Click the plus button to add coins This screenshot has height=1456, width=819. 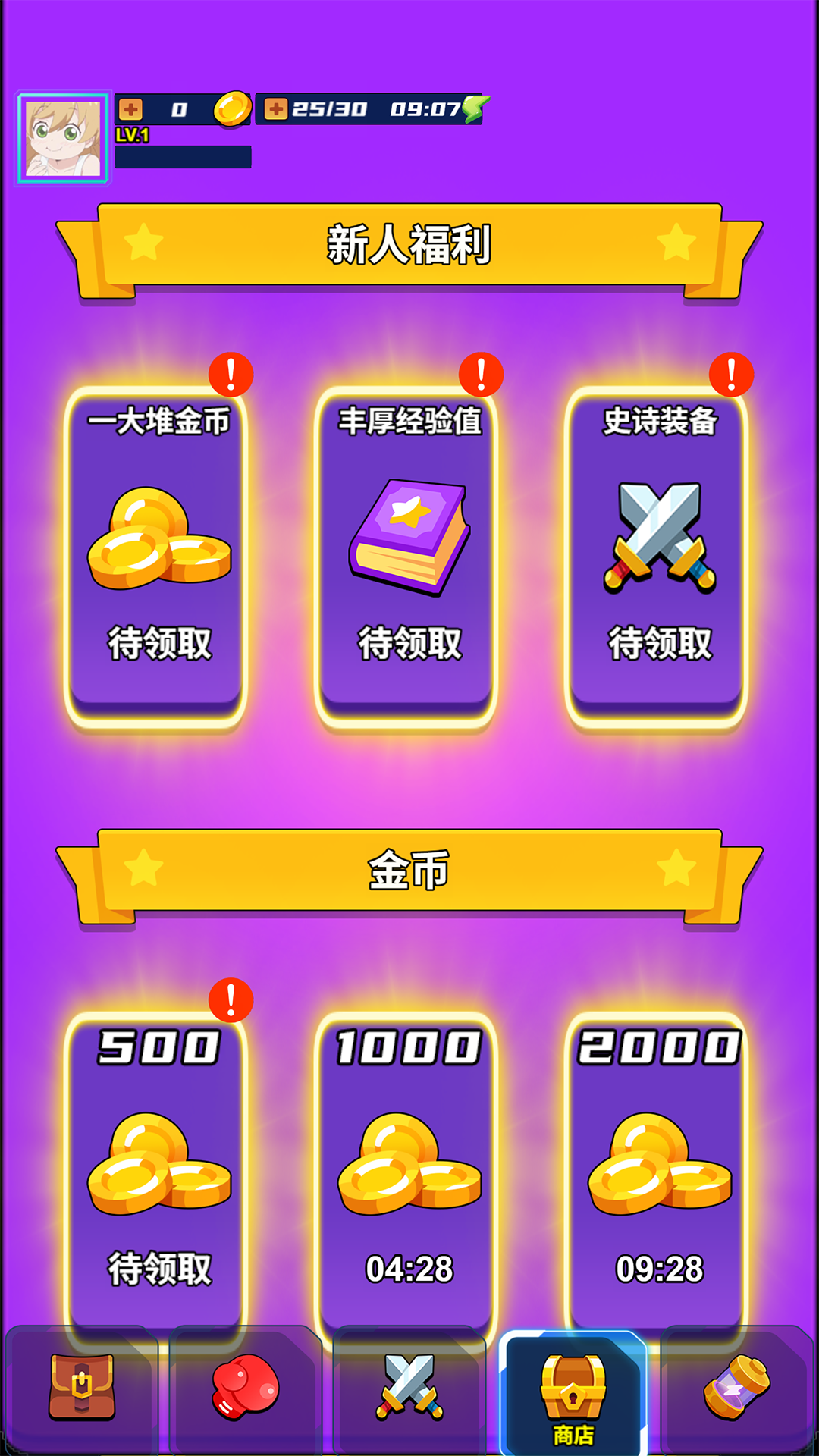(x=130, y=108)
